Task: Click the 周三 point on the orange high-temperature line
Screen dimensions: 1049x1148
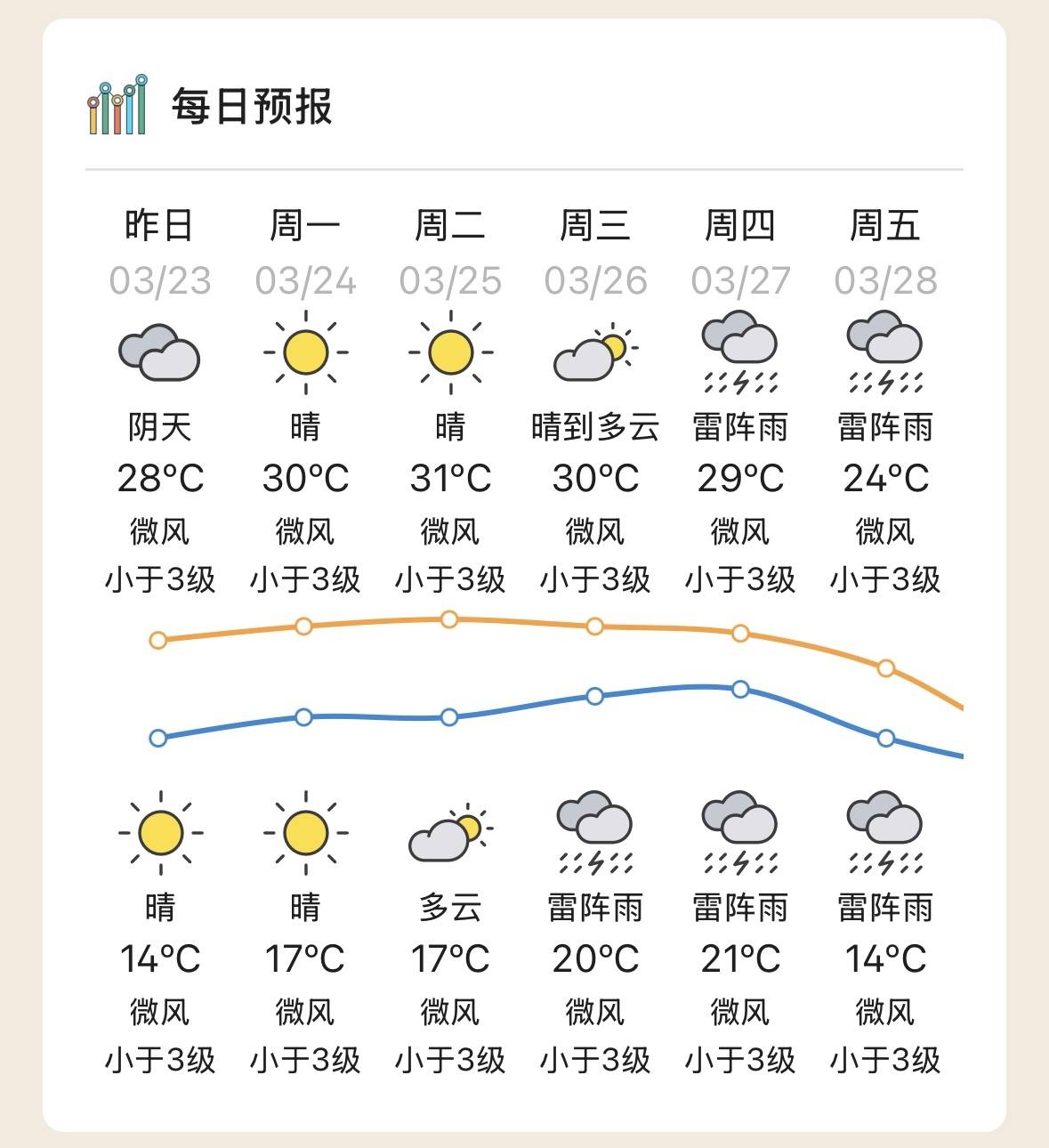Action: [x=594, y=627]
